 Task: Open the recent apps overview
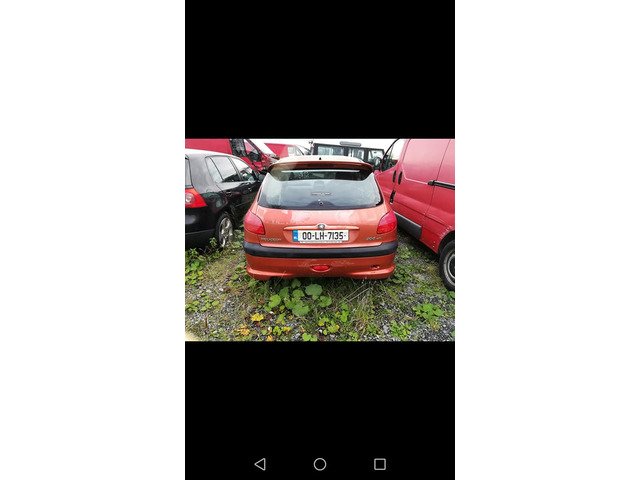(x=380, y=464)
